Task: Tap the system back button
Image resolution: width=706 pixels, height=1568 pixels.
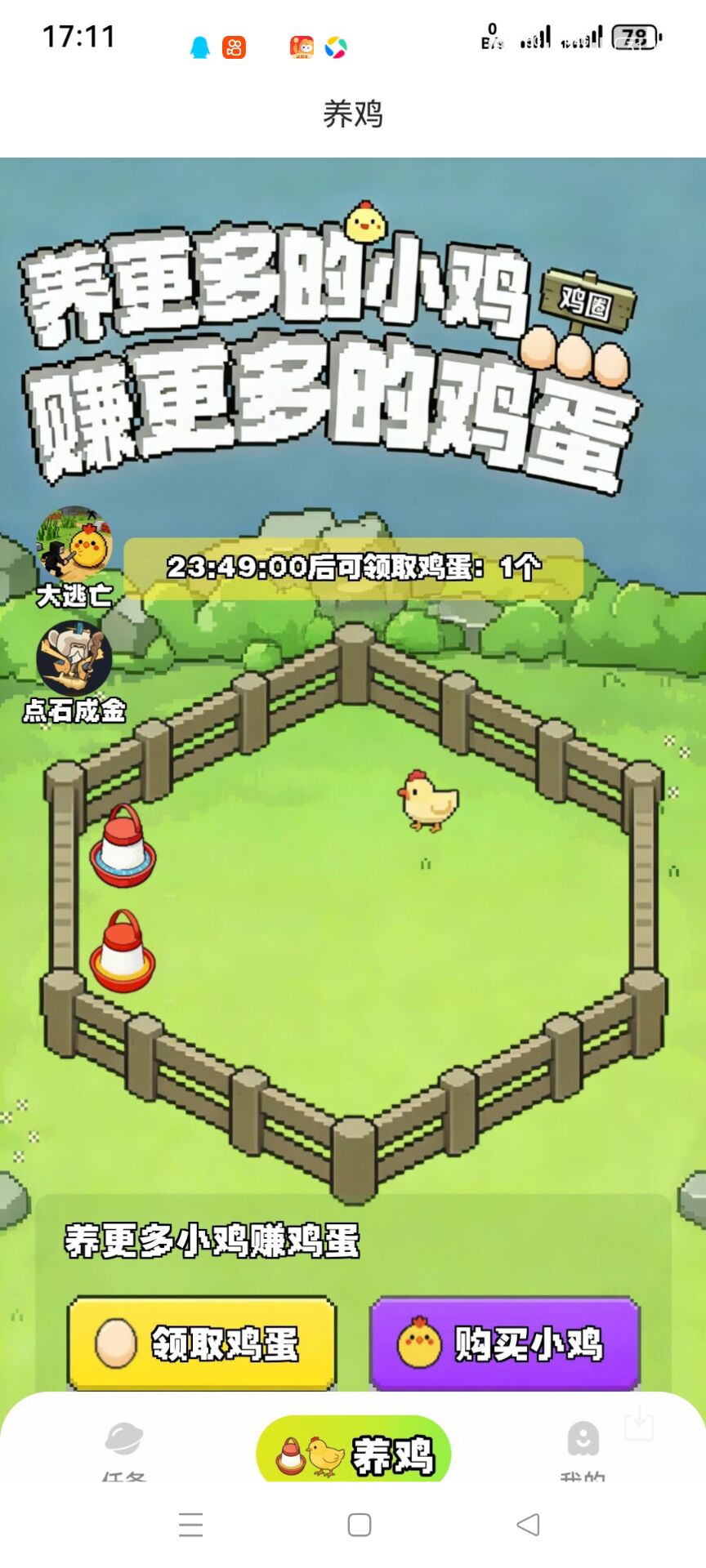Action: point(528,1525)
